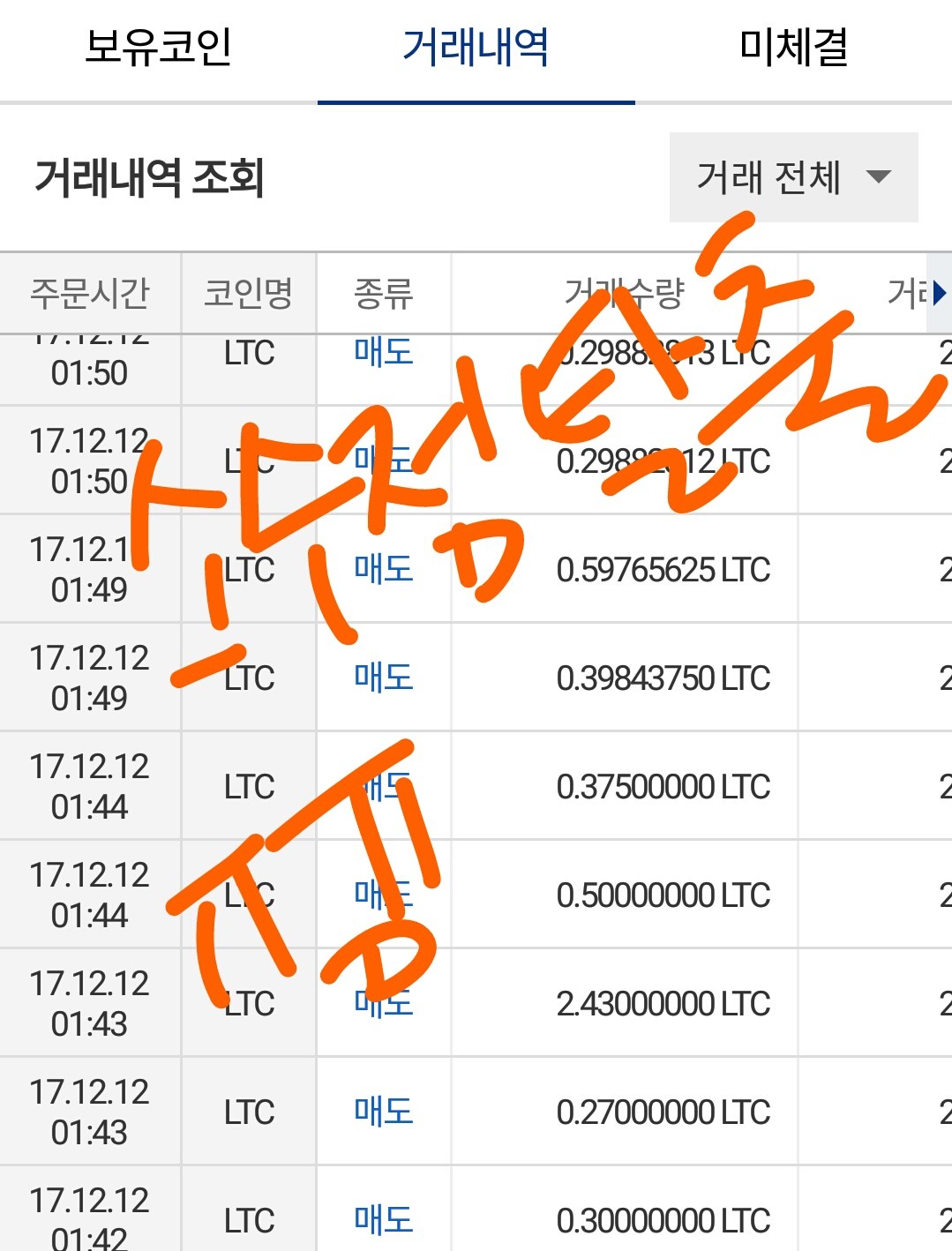This screenshot has height=1251, width=952.
Task: Click the 주문시간 column header
Action: pos(91,293)
